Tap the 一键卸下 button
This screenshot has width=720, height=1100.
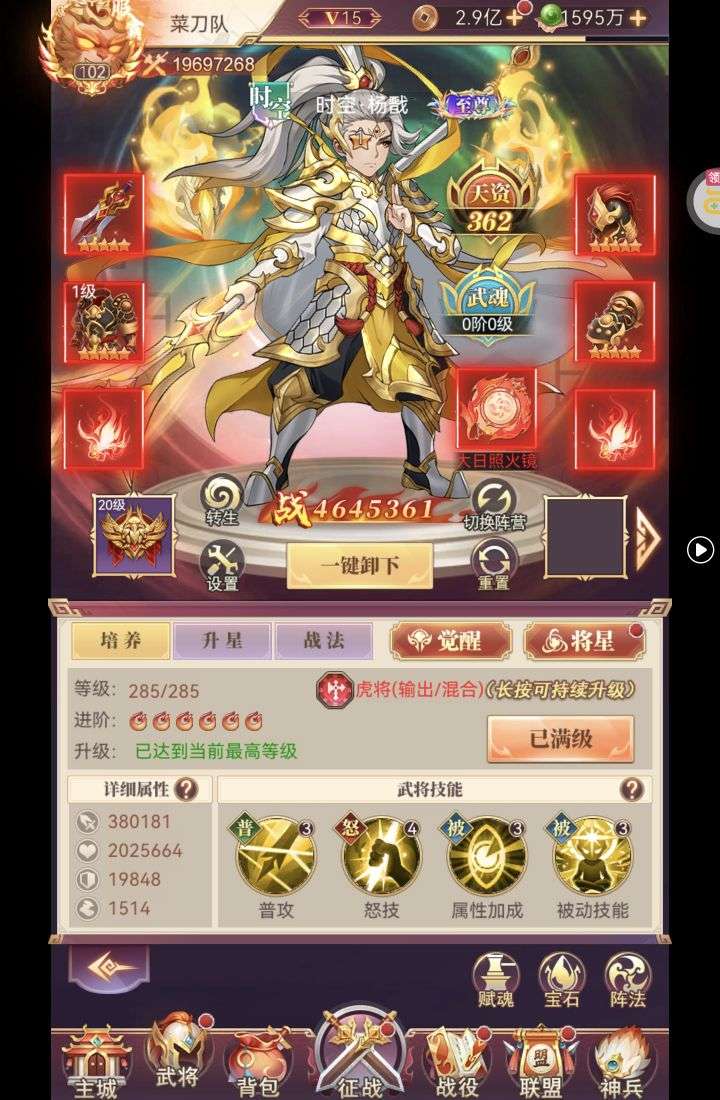(361, 566)
